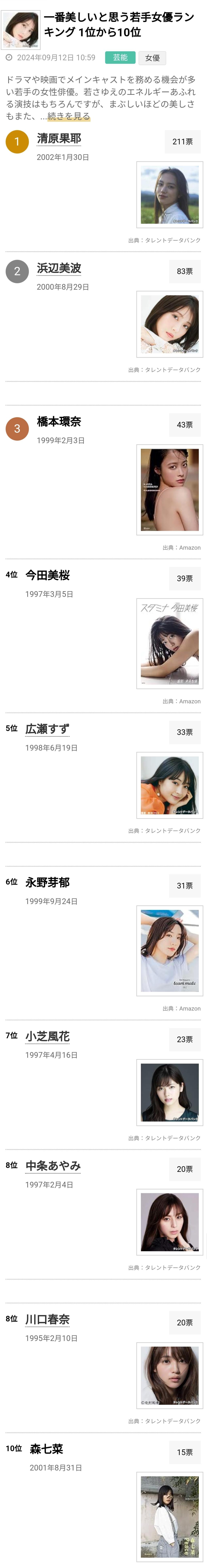View 橋本環奈's Amazon photo book image
This screenshot has width=207, height=1568.
169,490
